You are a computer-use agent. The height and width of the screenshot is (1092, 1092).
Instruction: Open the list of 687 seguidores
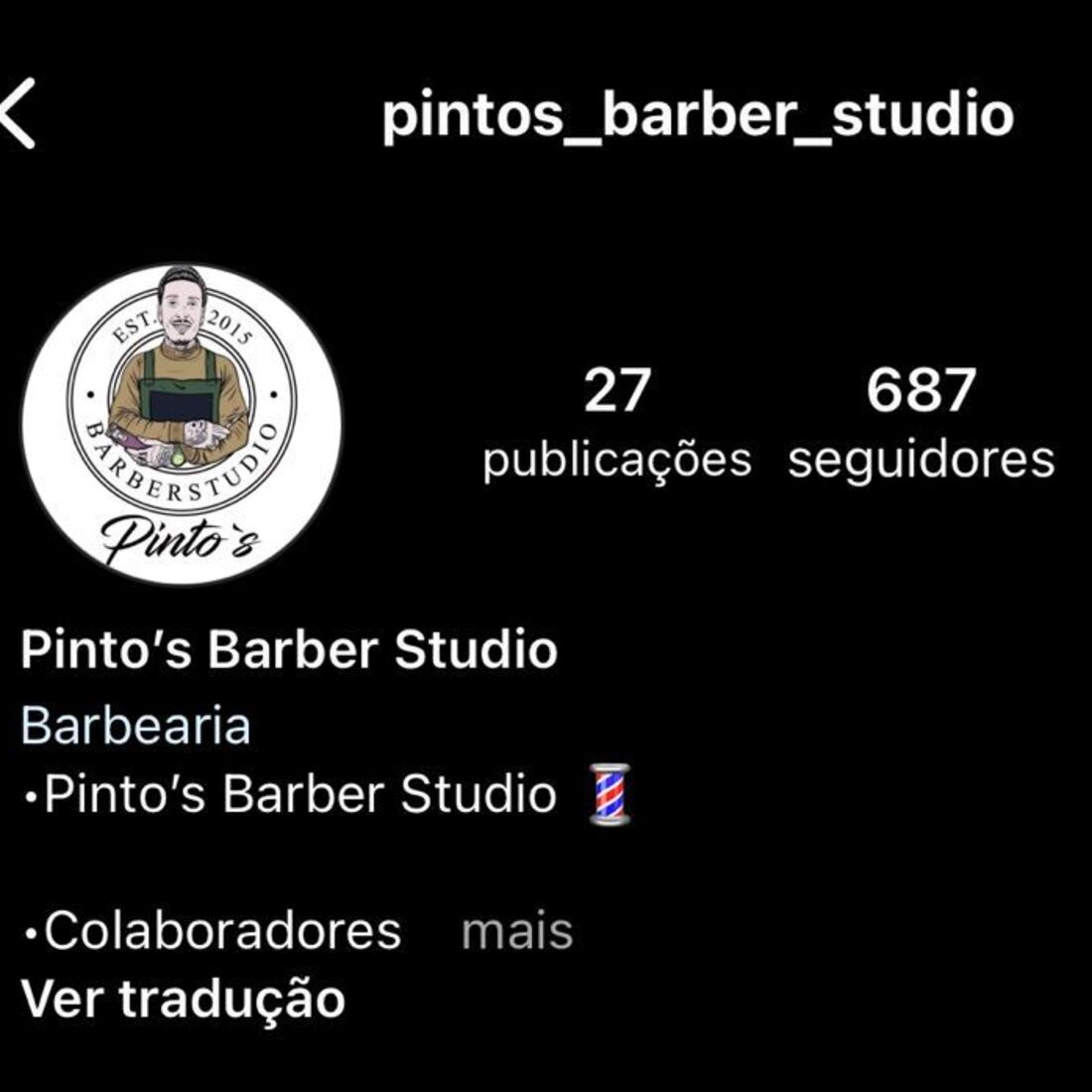tap(920, 424)
